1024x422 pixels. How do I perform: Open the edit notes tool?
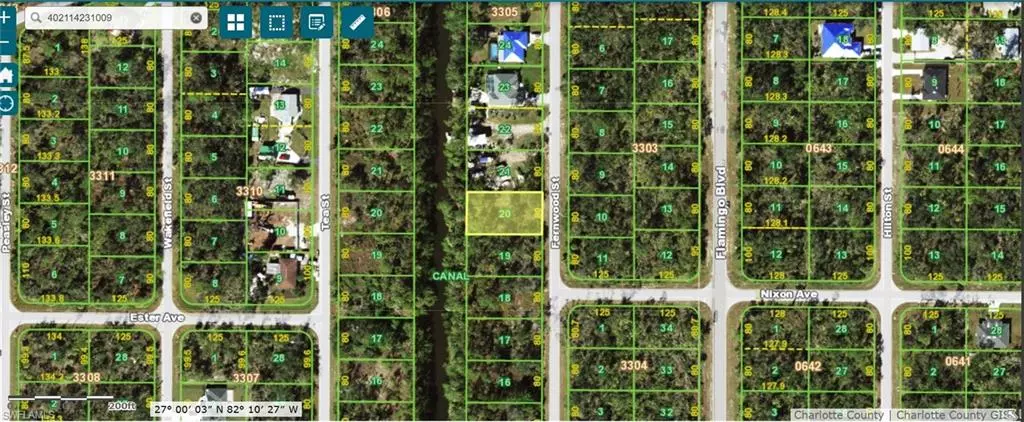point(316,22)
